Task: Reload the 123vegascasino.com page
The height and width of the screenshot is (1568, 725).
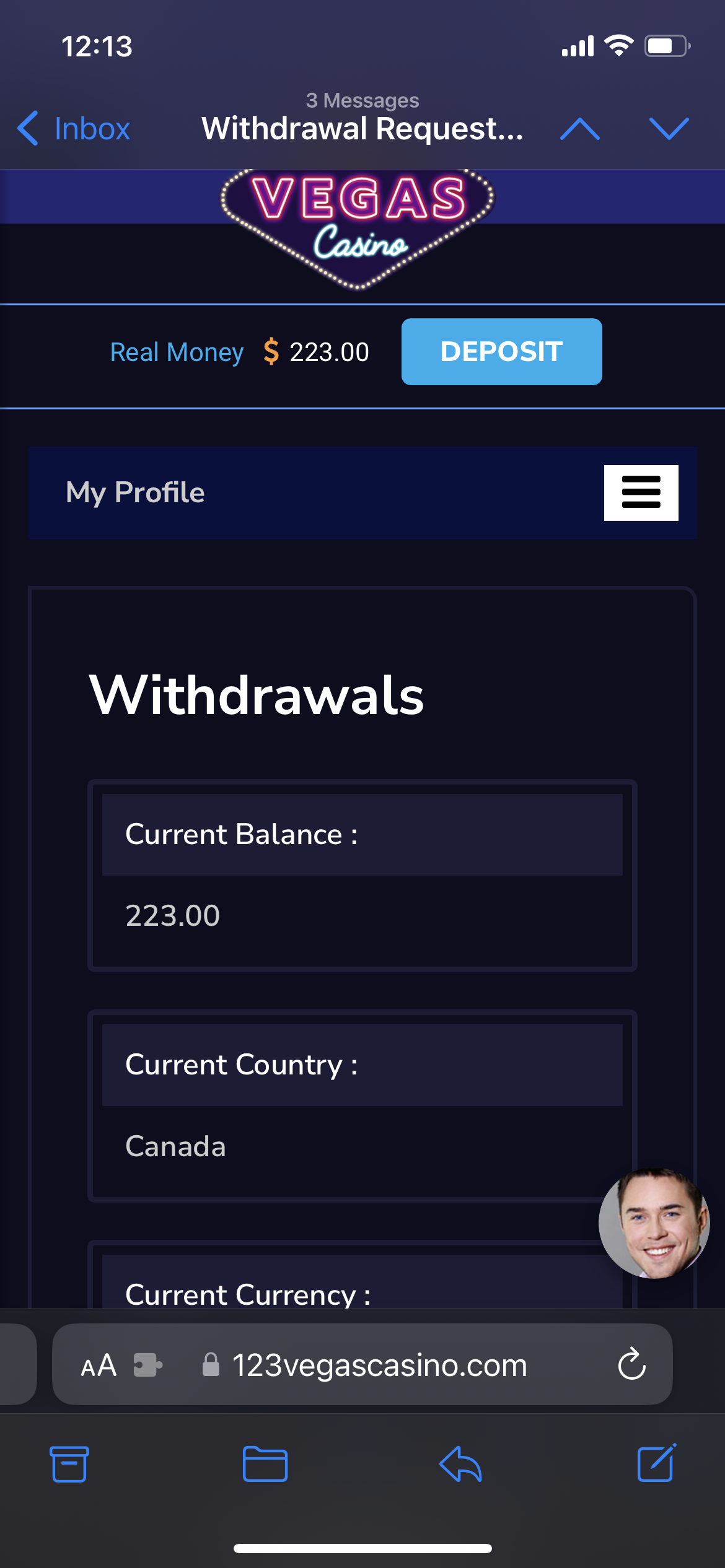Action: point(631,1364)
